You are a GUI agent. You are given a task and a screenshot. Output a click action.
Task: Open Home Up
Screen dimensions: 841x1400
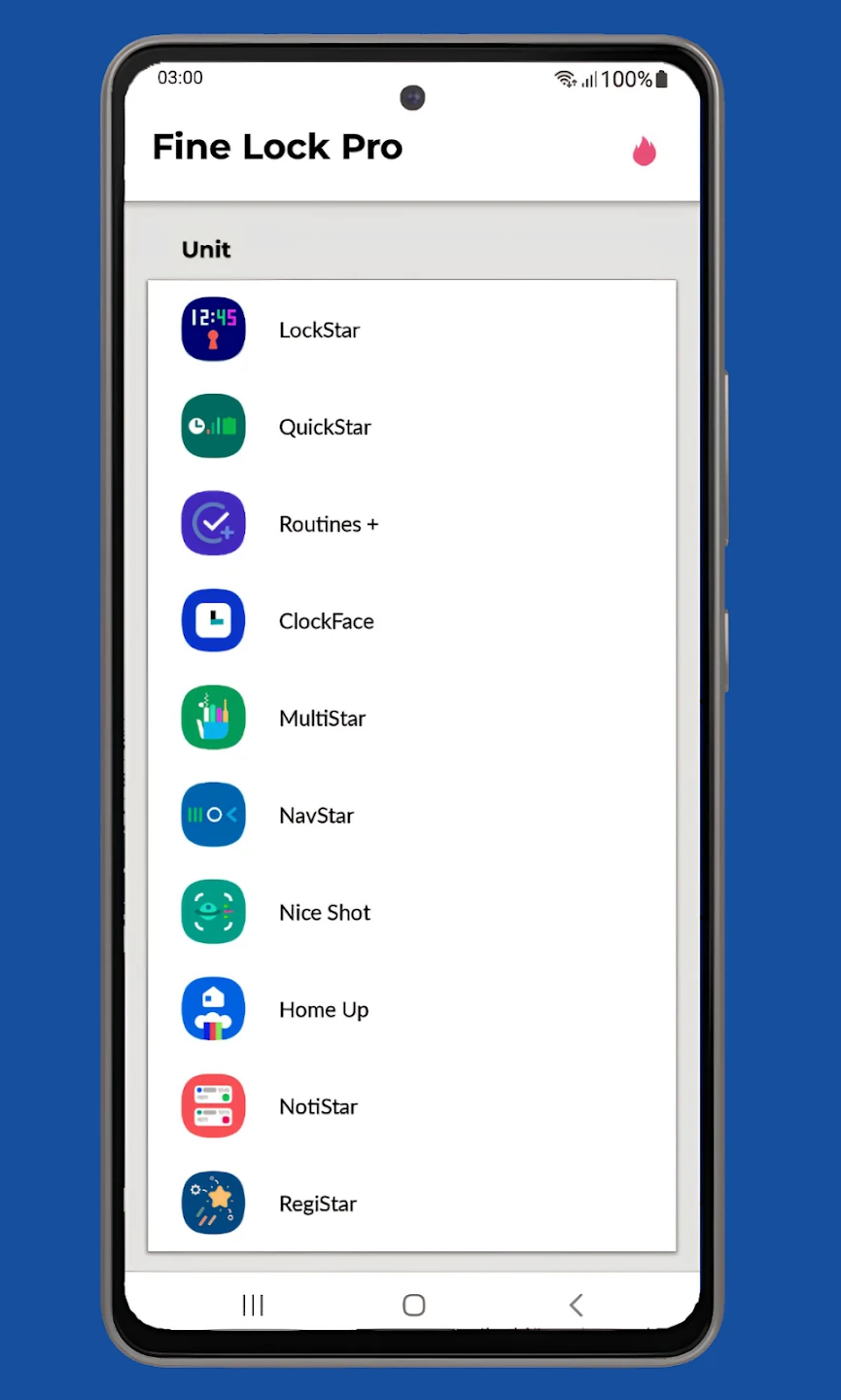coord(324,1010)
